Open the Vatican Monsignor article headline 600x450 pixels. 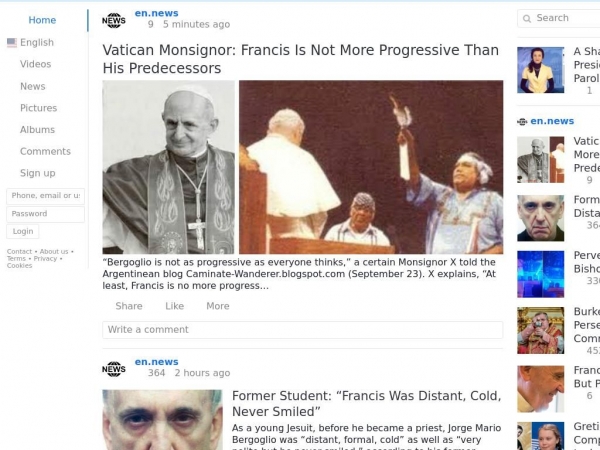(300, 59)
